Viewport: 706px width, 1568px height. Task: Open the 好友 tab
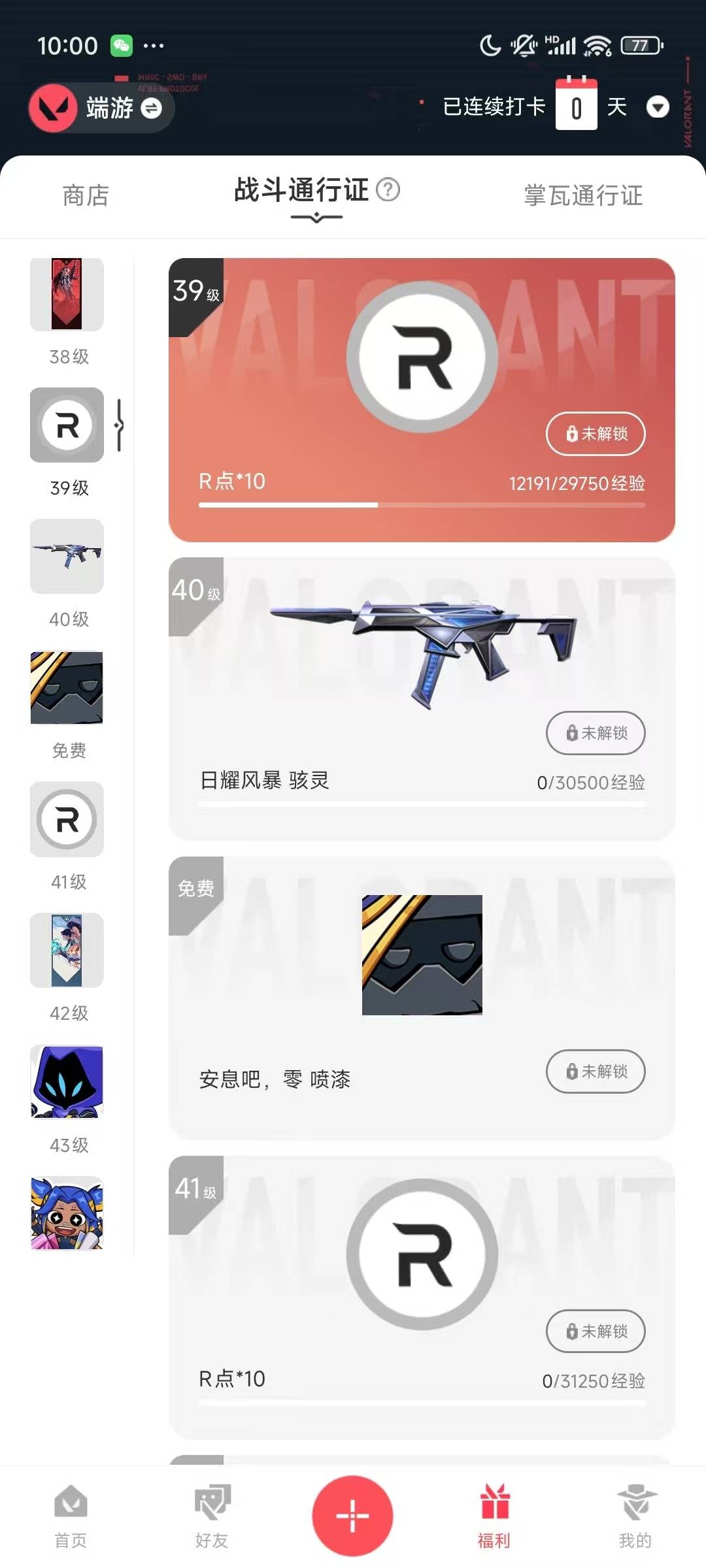pyautogui.click(x=212, y=1516)
